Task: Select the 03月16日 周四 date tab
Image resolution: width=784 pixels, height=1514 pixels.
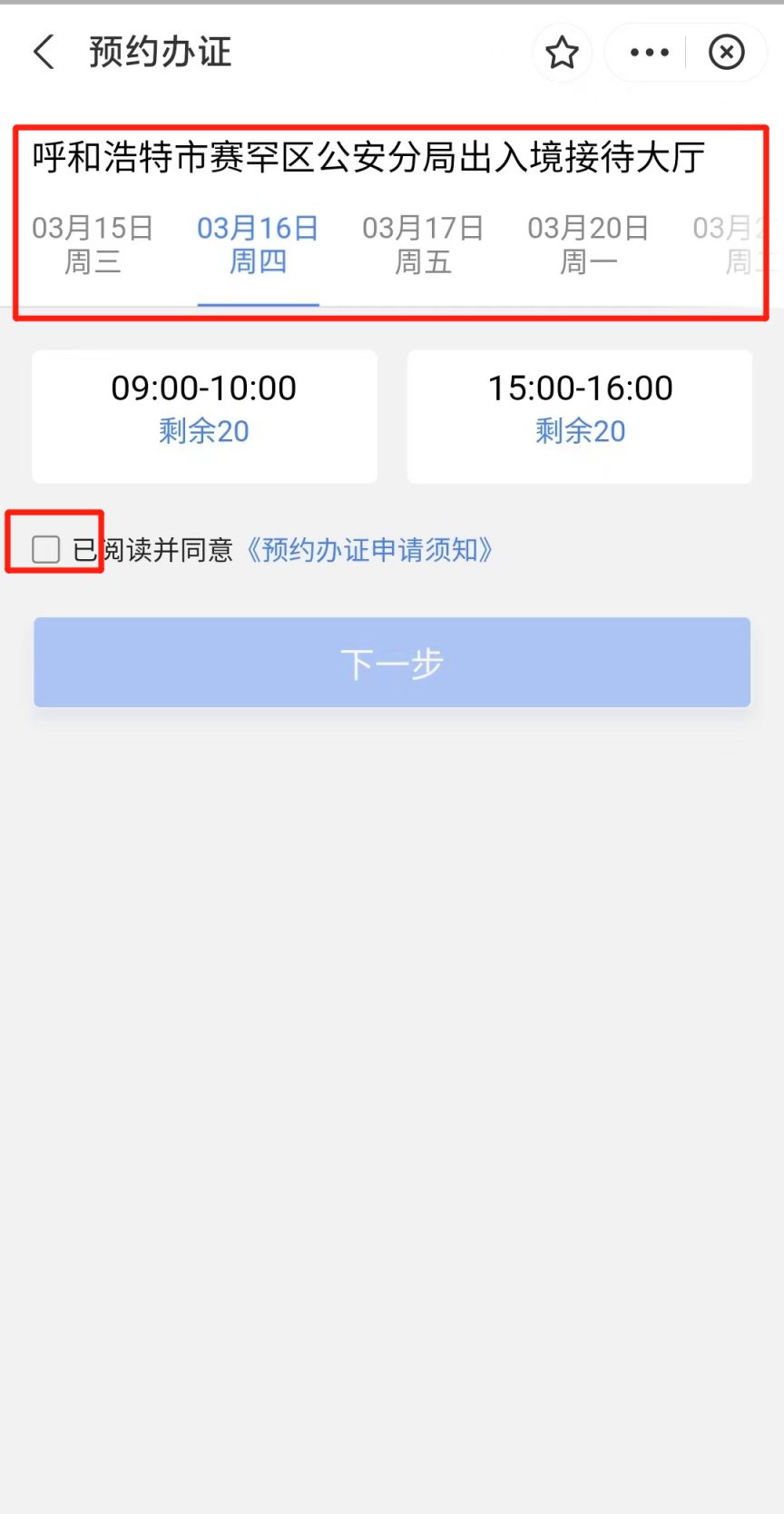Action: pyautogui.click(x=258, y=243)
